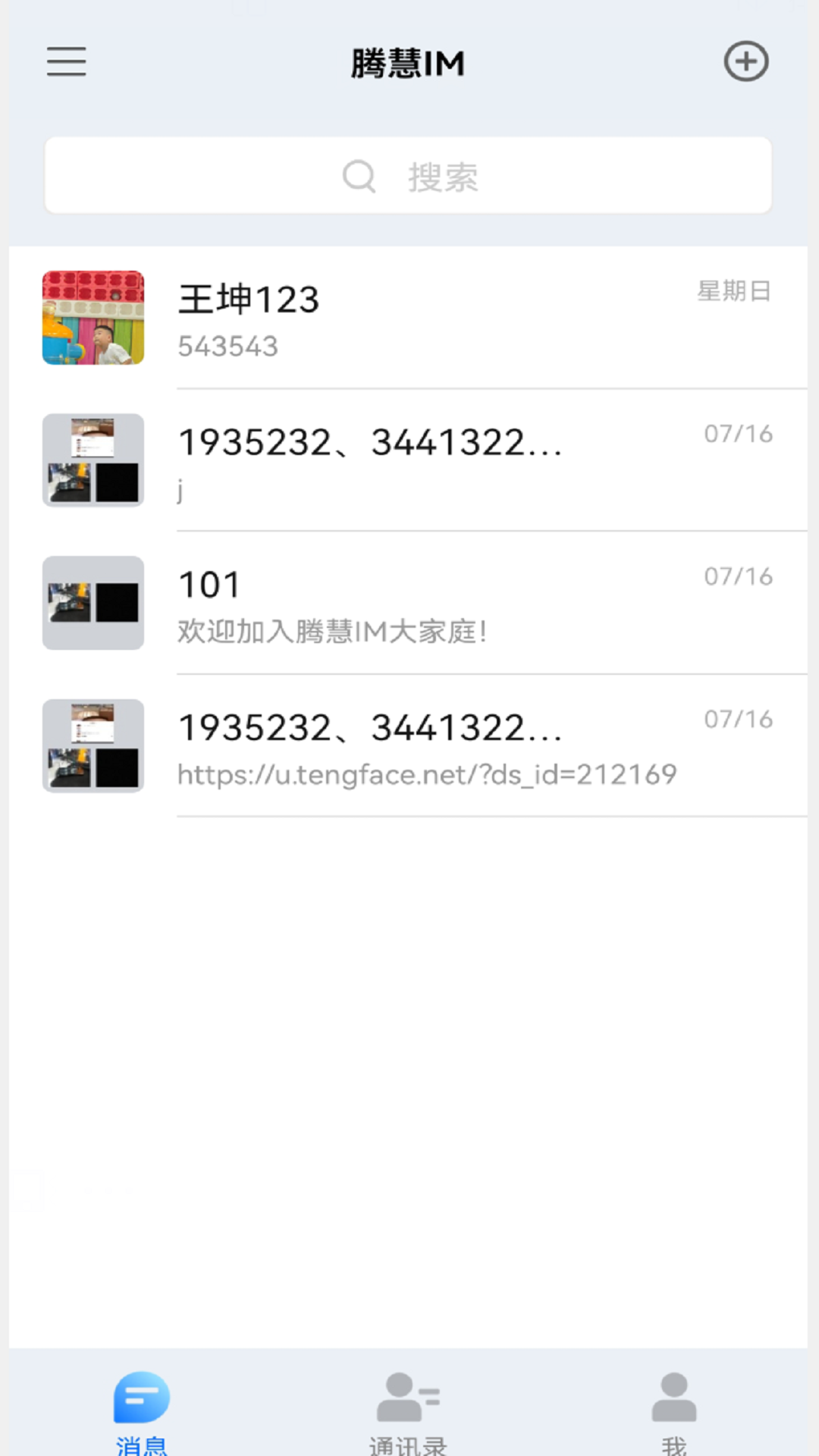The image size is (819, 1456).
Task: Open the chat with 王坤123
Action: pyautogui.click(x=409, y=318)
